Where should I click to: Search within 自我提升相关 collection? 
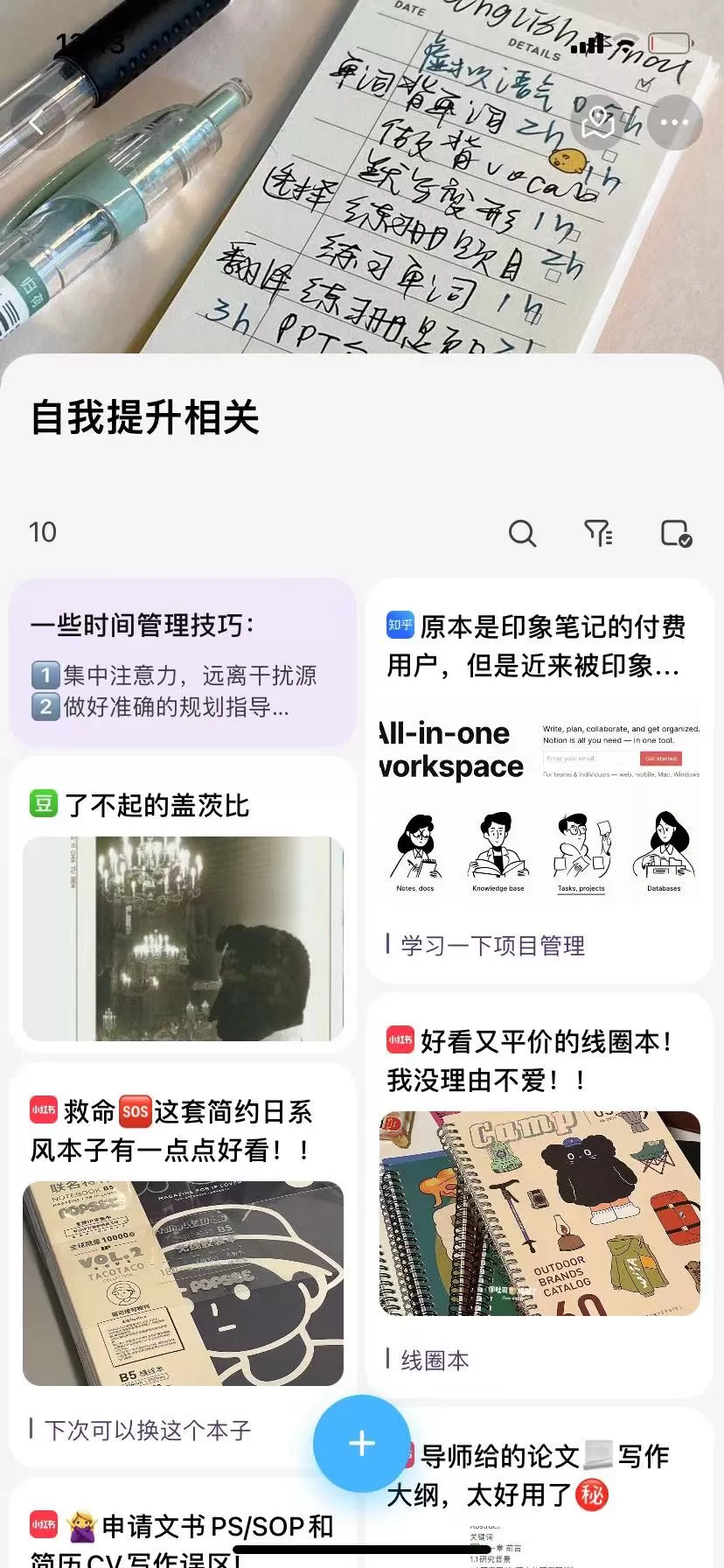522,533
